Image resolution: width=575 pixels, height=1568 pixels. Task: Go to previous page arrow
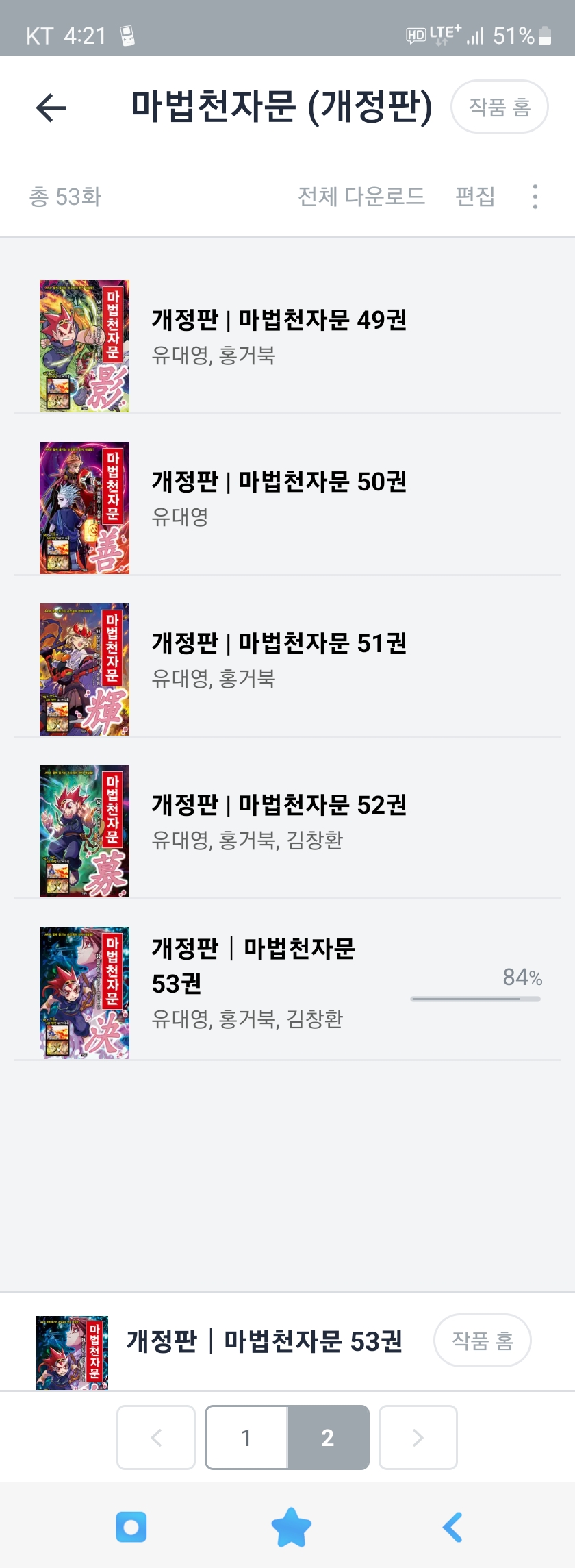point(156,1438)
